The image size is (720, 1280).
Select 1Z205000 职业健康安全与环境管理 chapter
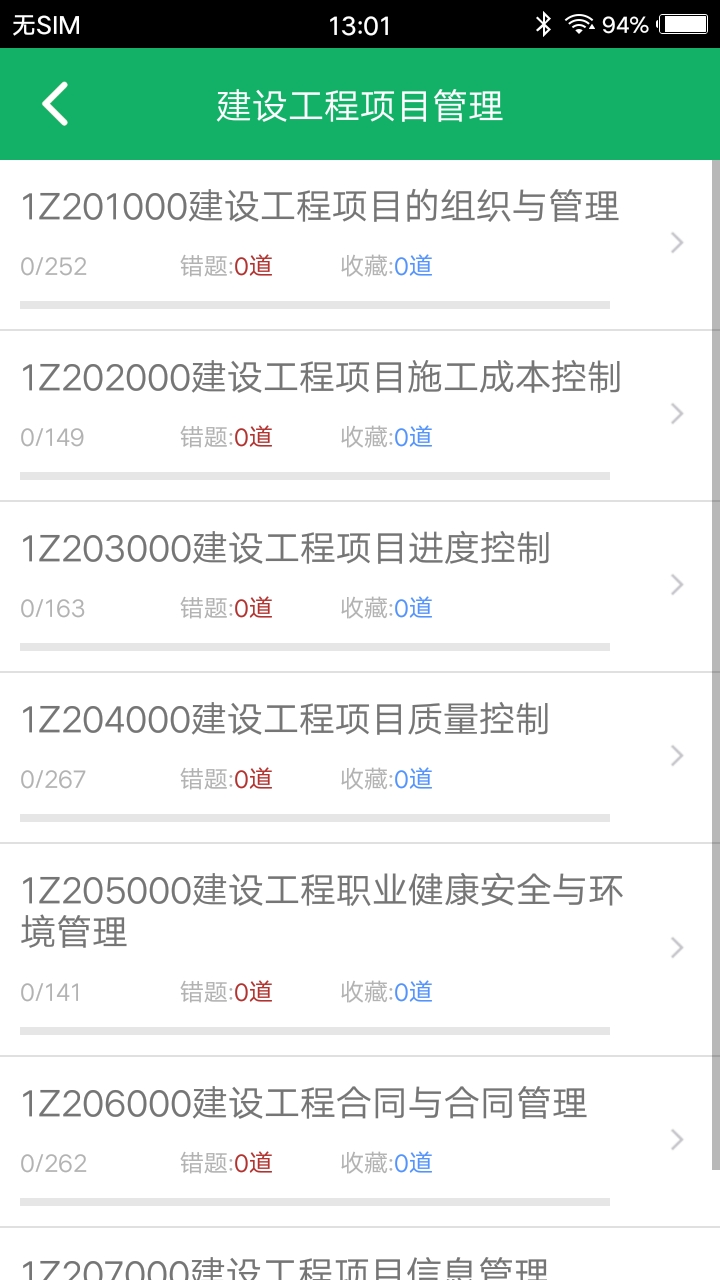point(320,912)
